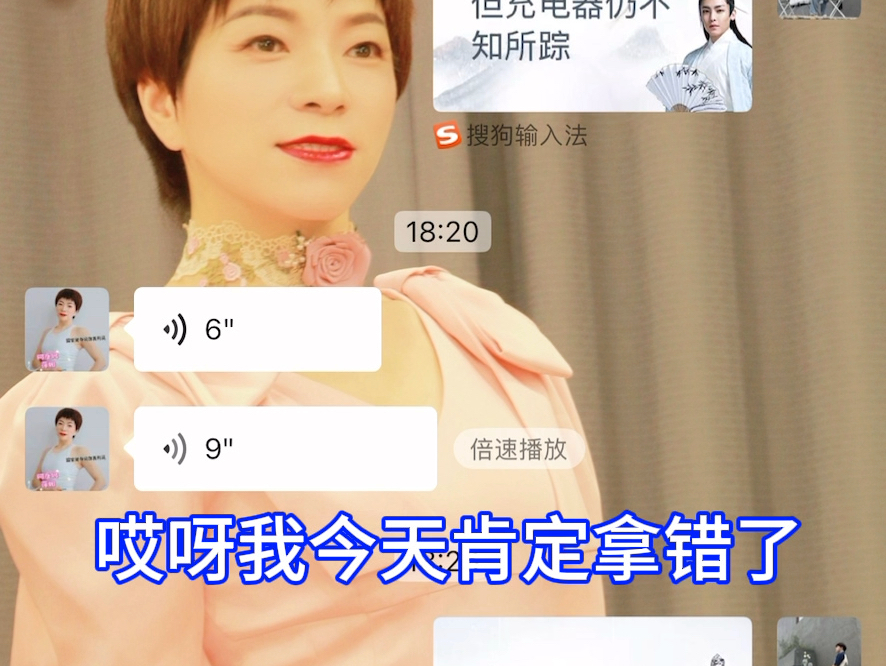
Task: Play the 6-second voice message
Action: click(257, 330)
